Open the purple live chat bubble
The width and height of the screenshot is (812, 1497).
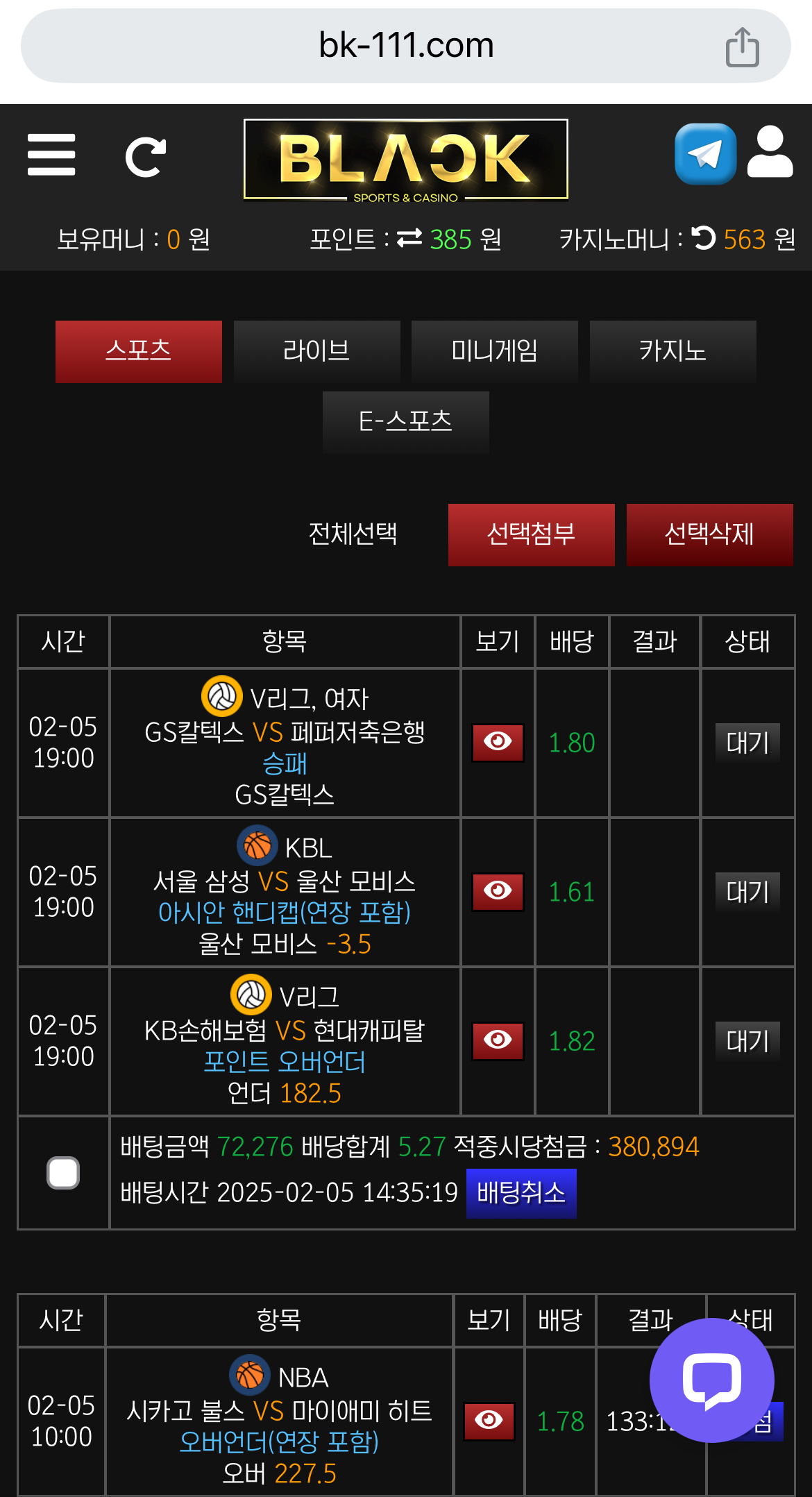point(711,1380)
